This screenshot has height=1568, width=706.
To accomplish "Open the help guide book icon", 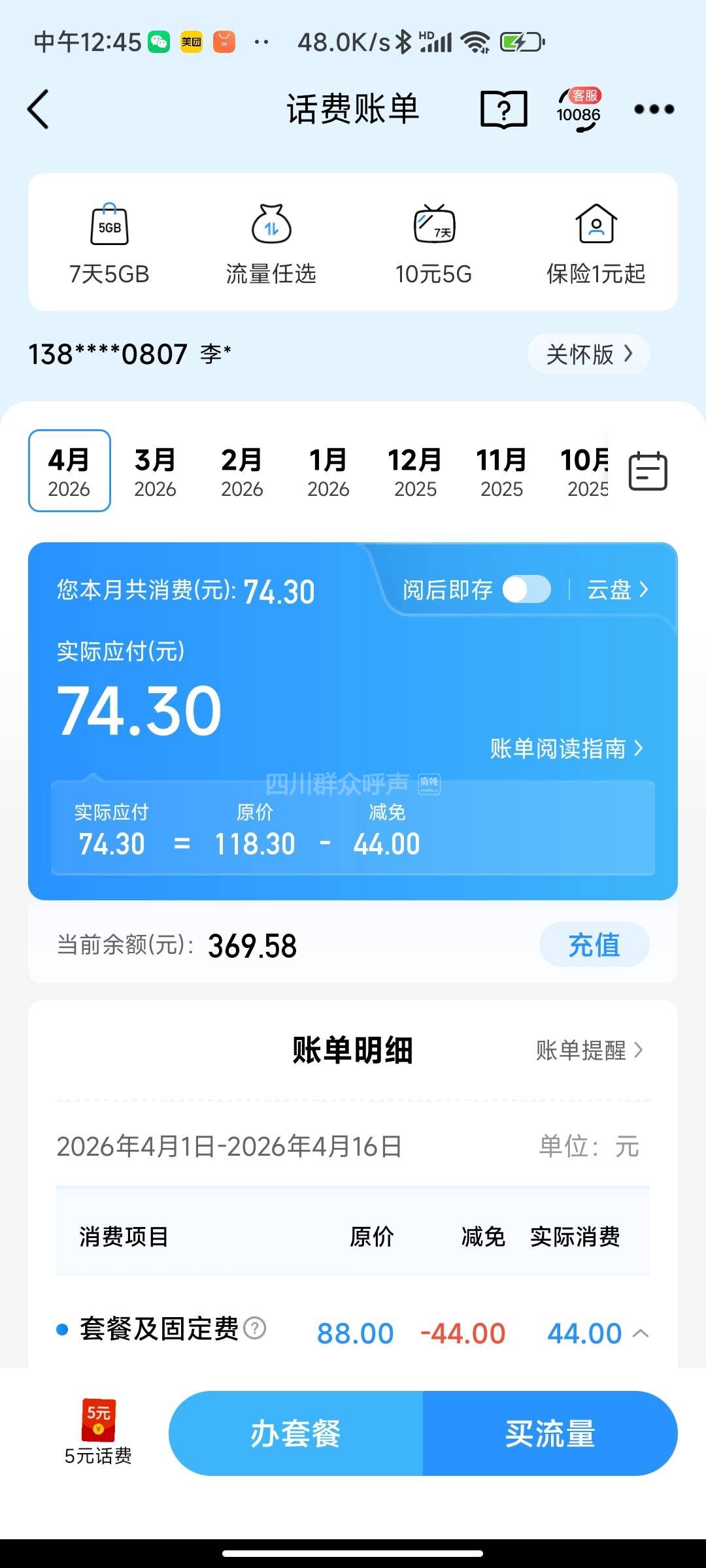I will pyautogui.click(x=503, y=109).
